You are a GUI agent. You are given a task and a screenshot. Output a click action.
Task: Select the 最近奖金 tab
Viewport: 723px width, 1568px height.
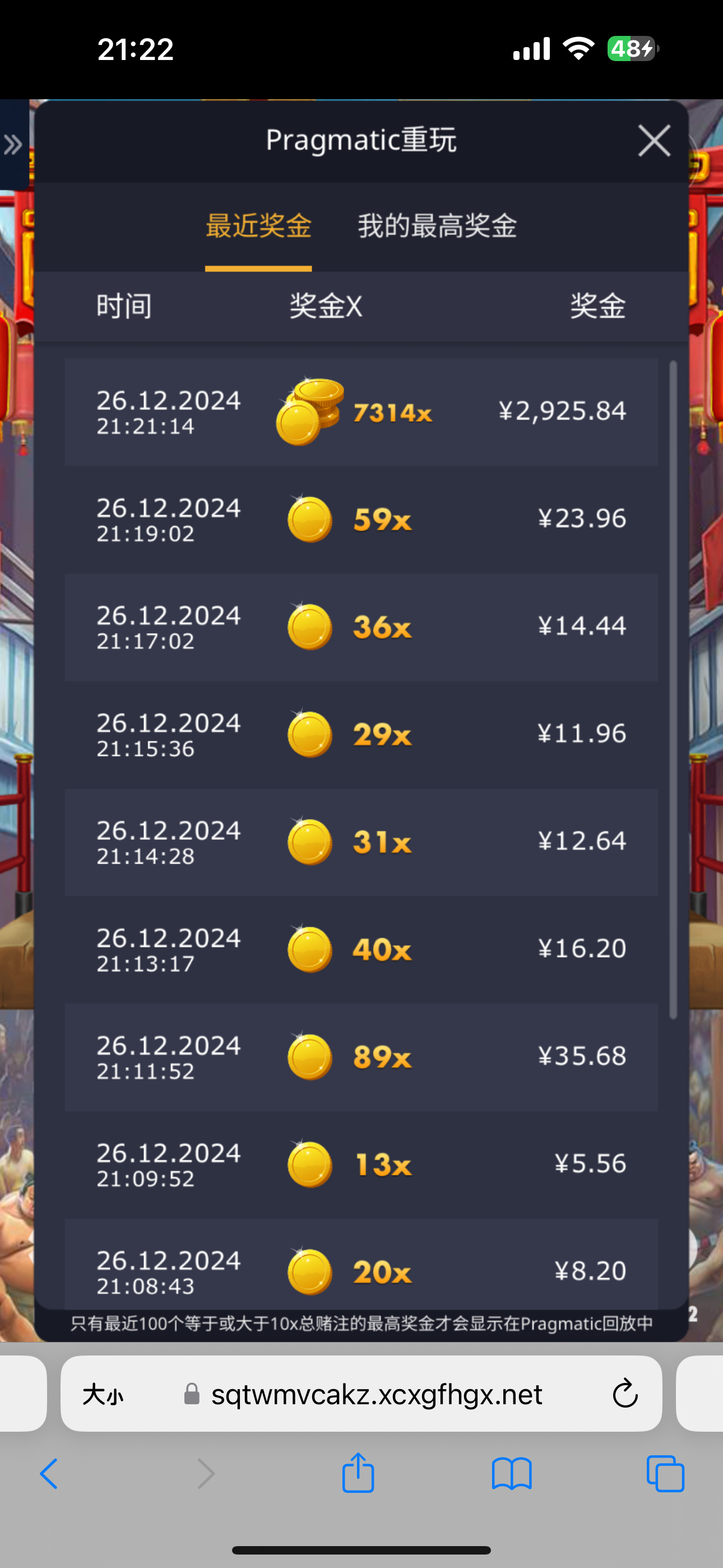(258, 227)
